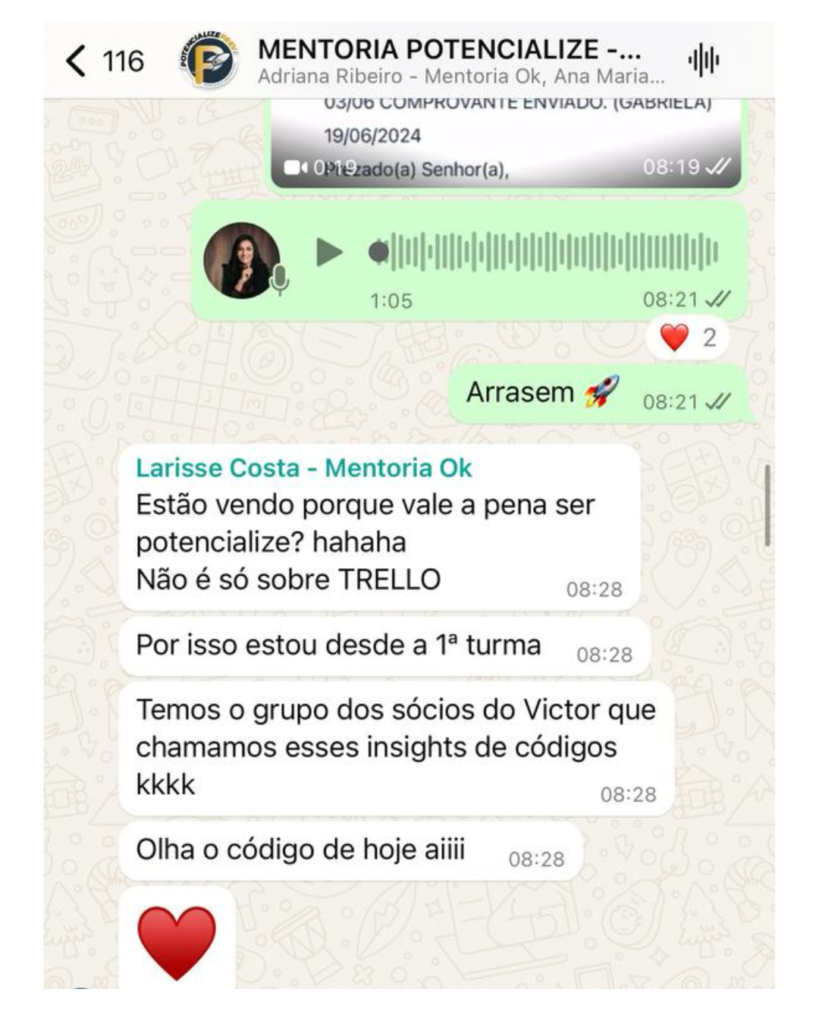Open Larisse Costa's contact from her name
This screenshot has height=1024, width=819.
point(304,468)
